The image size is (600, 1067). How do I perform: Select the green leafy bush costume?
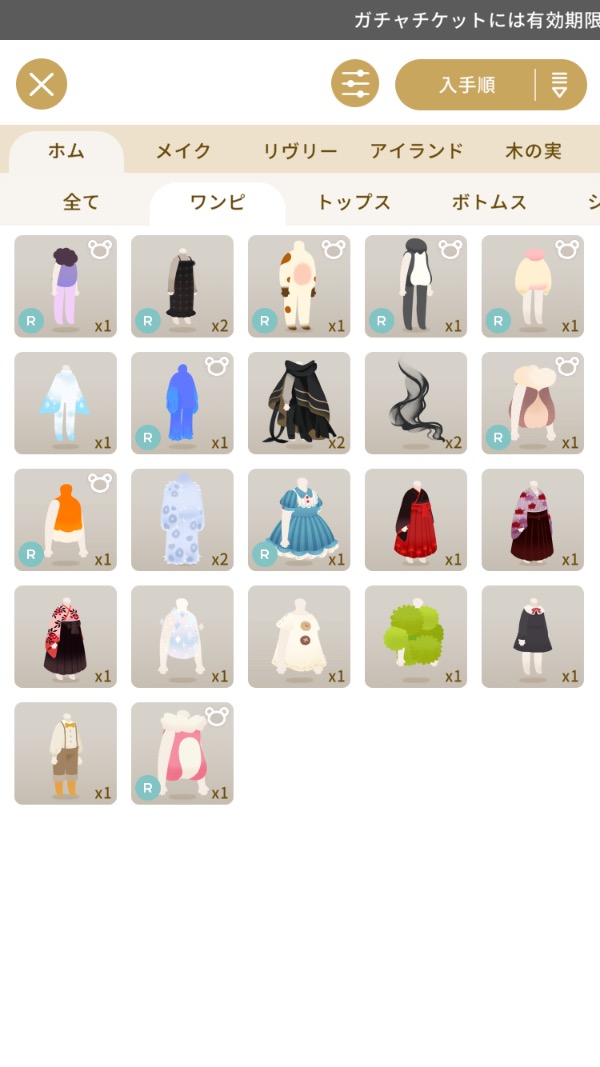coord(416,637)
